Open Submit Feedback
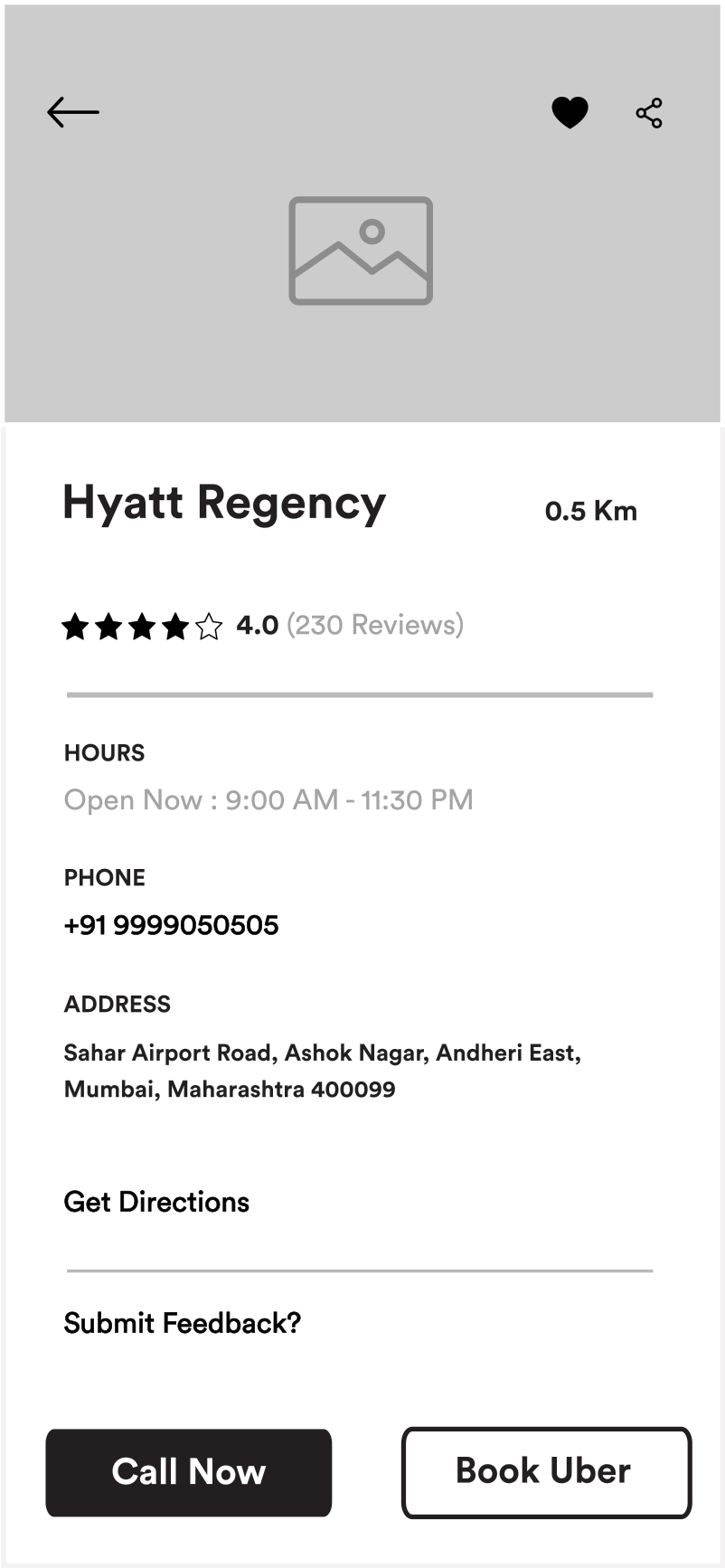This screenshot has height=1568, width=725. (183, 1323)
